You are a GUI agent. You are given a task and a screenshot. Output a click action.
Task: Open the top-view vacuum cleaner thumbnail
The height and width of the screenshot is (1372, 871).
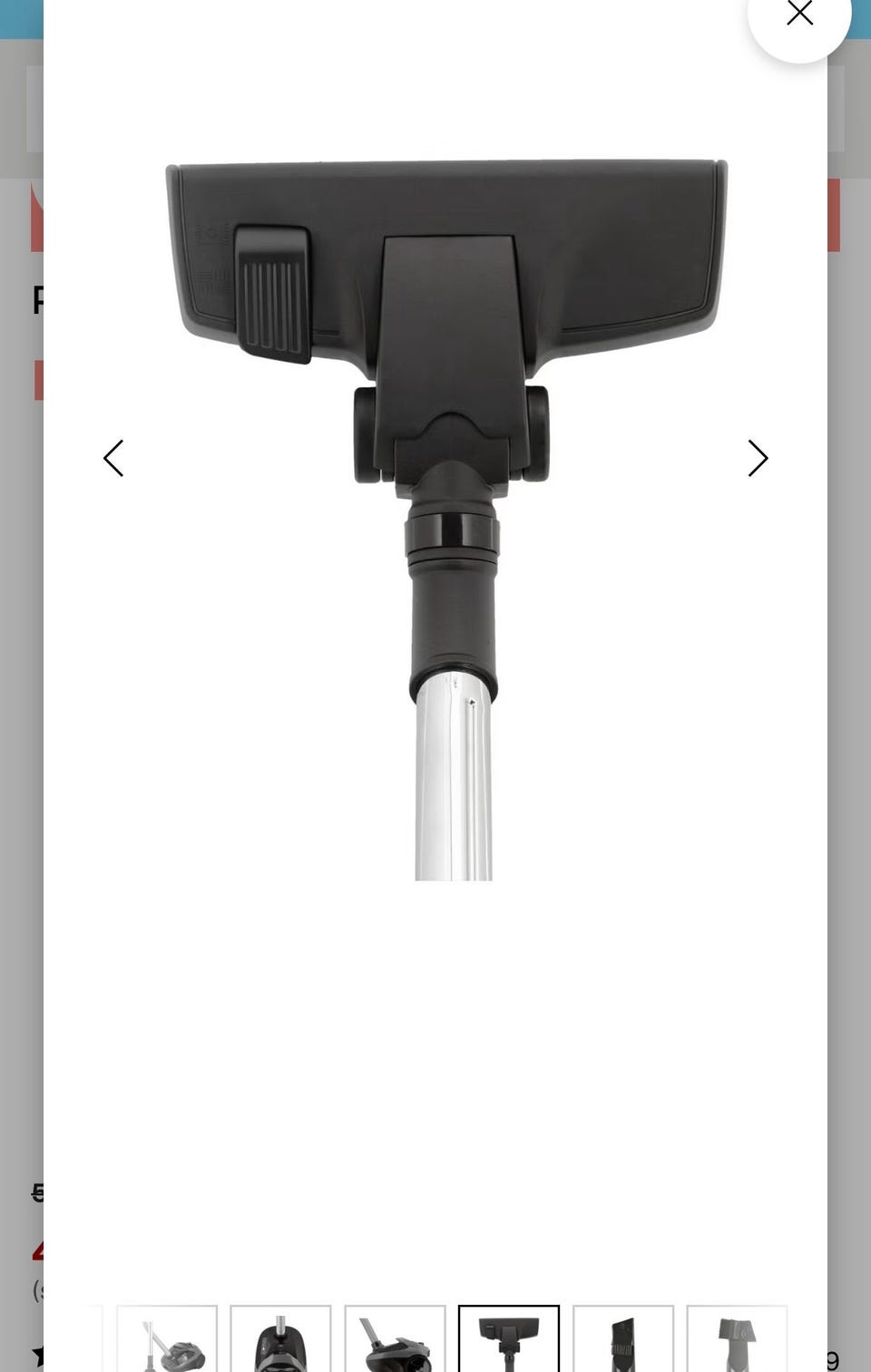pos(281,1341)
